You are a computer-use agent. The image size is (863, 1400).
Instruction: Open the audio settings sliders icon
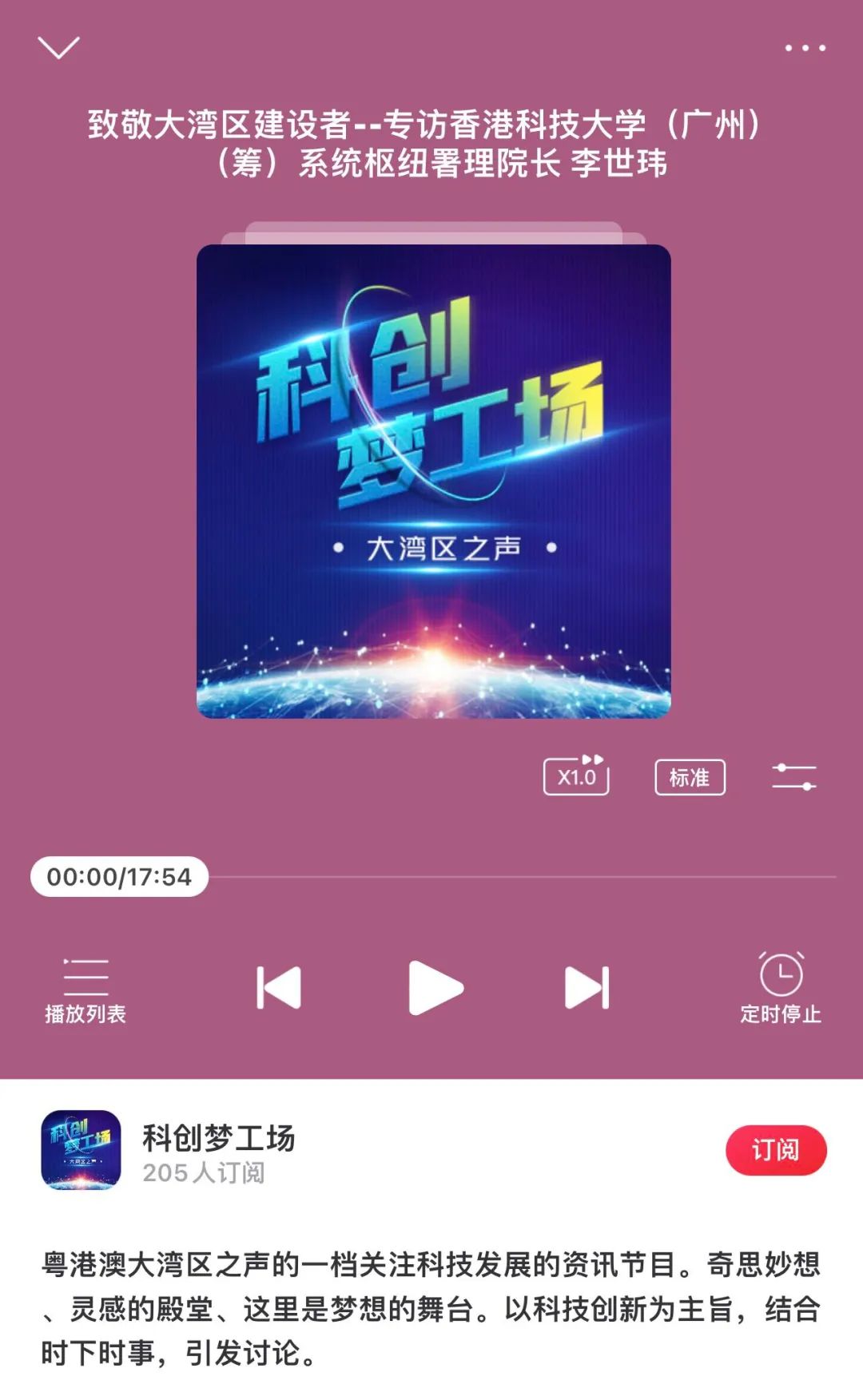pos(793,776)
